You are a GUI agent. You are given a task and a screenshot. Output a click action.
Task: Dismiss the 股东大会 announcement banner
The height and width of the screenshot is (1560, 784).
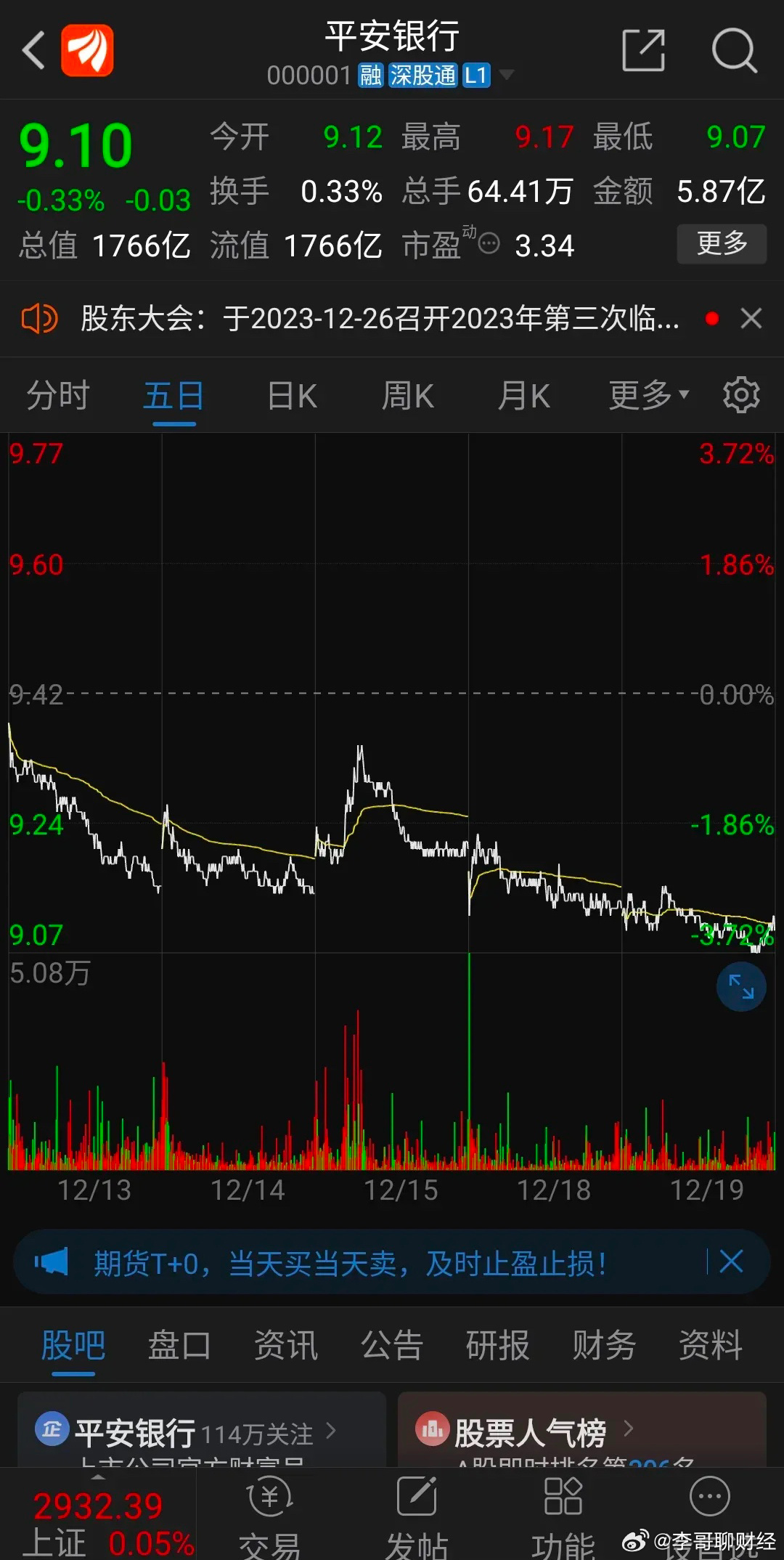(751, 318)
